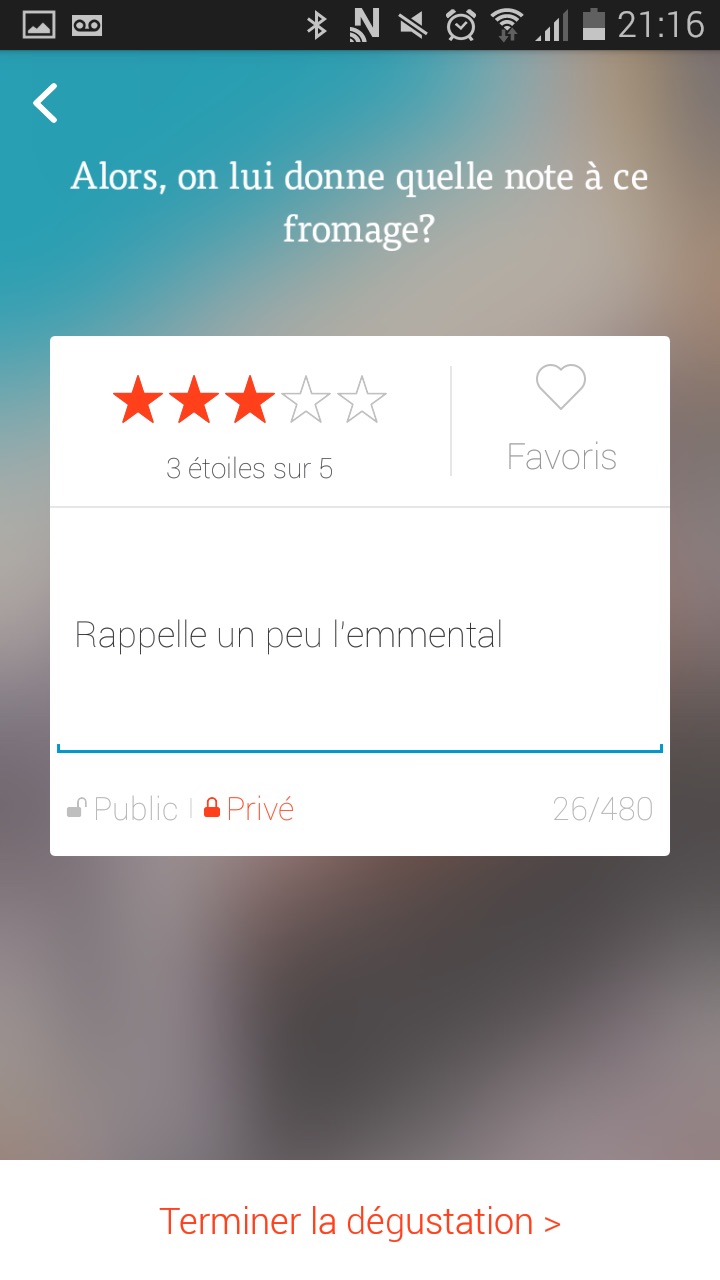Select the third star rating
The image size is (720, 1280).
[250, 400]
